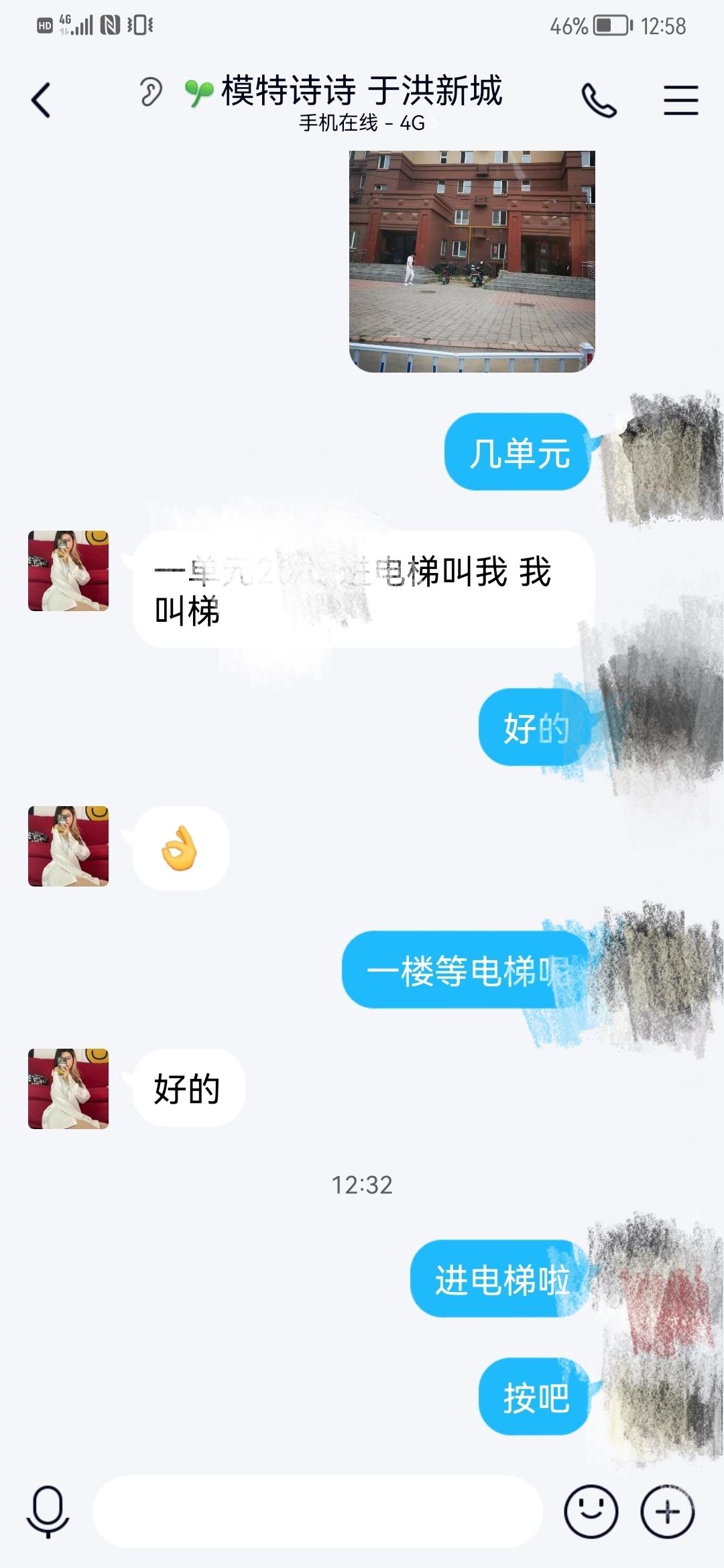Open the building photo sent in chat
This screenshot has height=1568, width=724.
coord(471,260)
